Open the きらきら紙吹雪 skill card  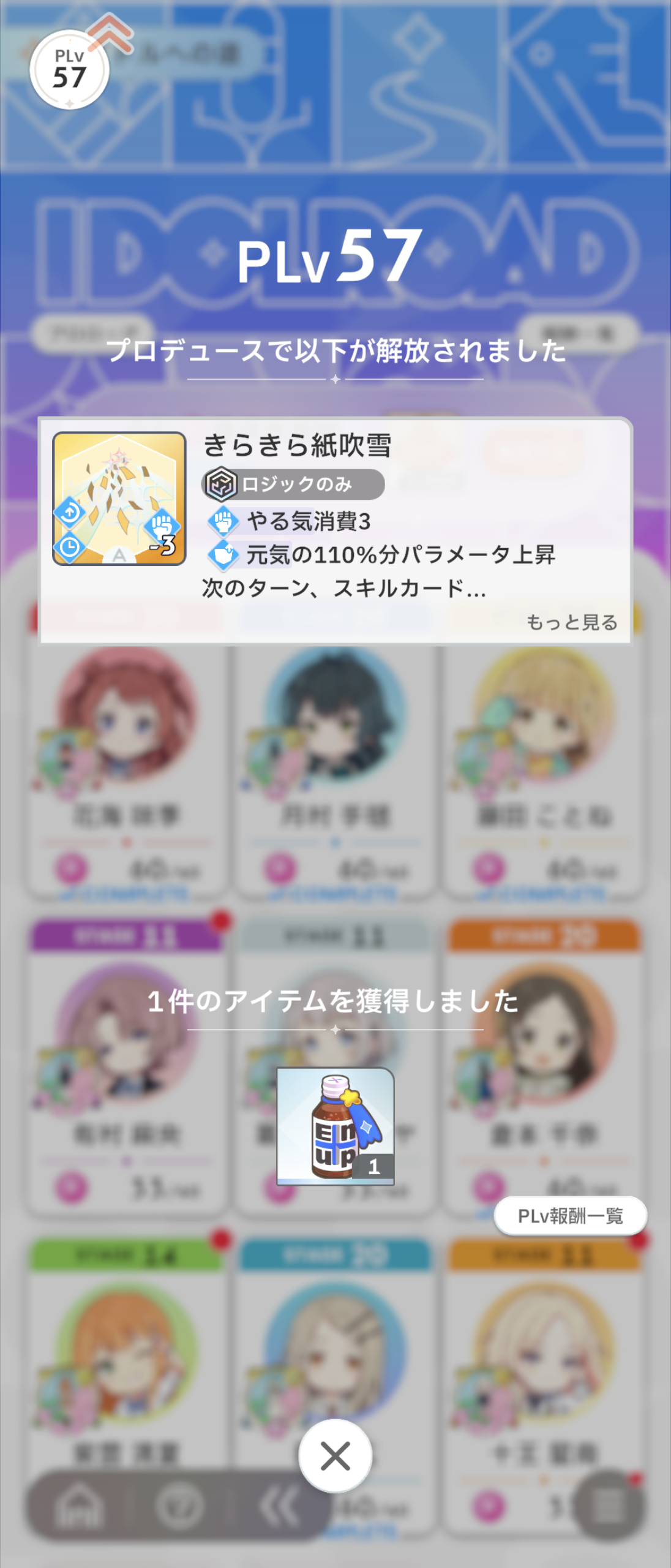click(x=119, y=499)
